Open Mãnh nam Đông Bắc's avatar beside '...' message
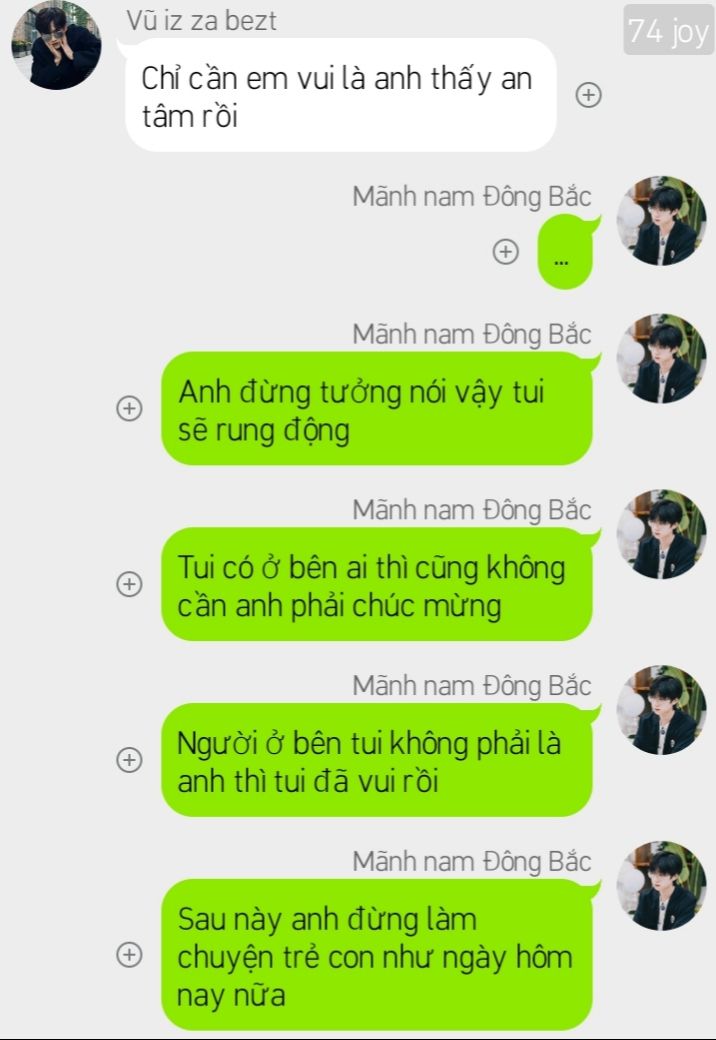Viewport: 716px width, 1040px height. coord(661,221)
